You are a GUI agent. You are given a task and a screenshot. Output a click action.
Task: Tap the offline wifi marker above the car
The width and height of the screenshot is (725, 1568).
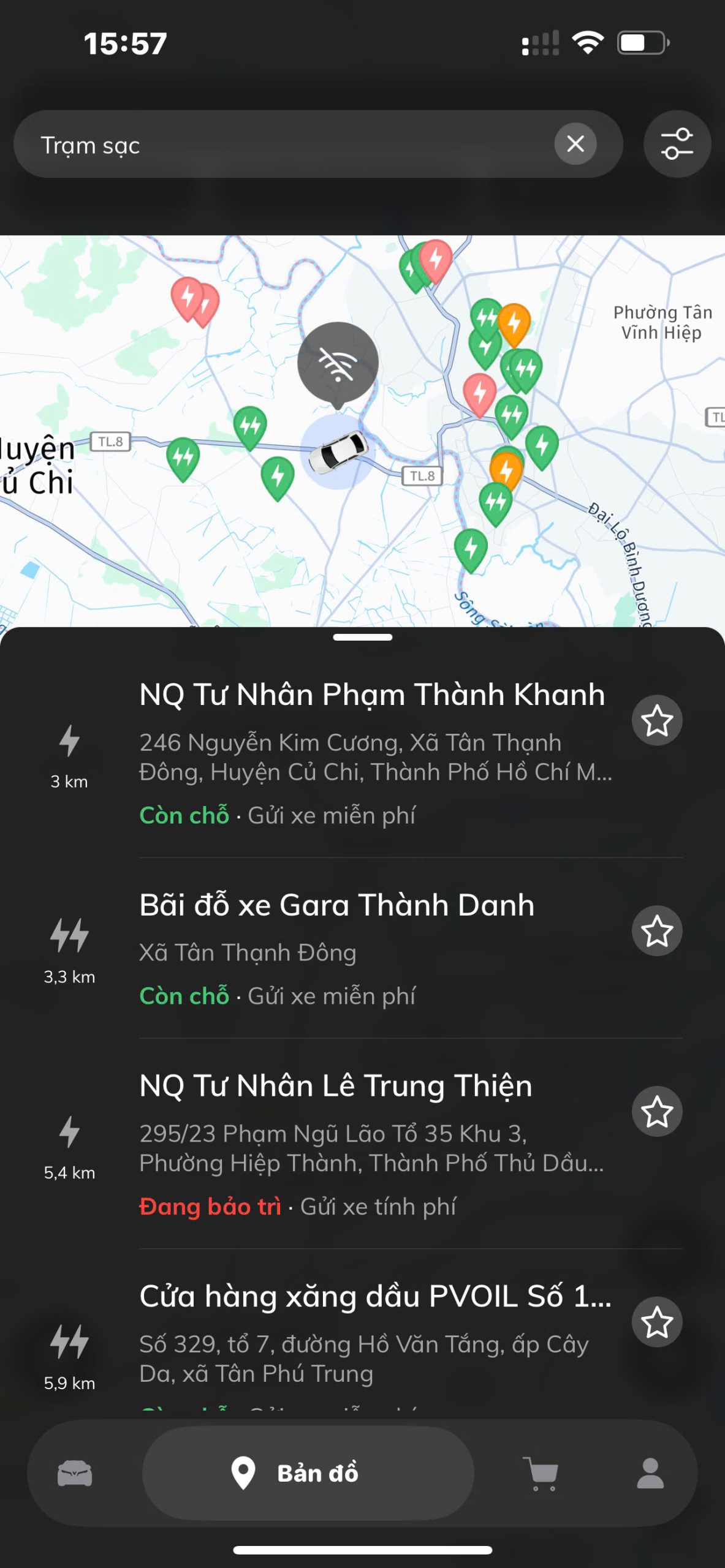coord(338,363)
